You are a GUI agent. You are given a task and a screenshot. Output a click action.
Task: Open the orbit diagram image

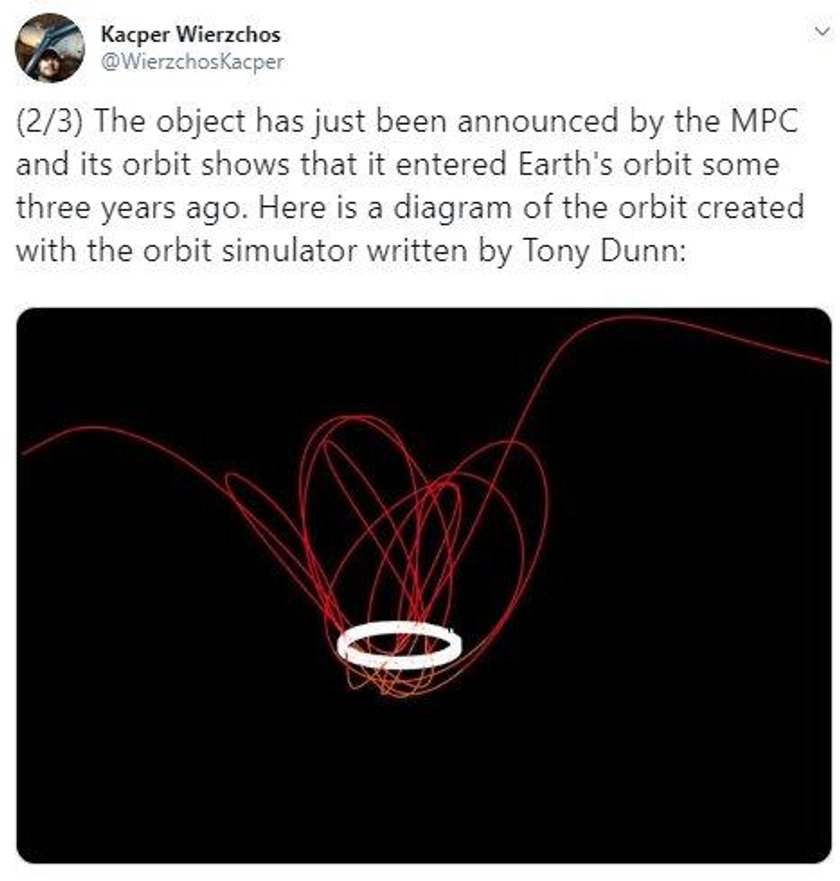[424, 584]
